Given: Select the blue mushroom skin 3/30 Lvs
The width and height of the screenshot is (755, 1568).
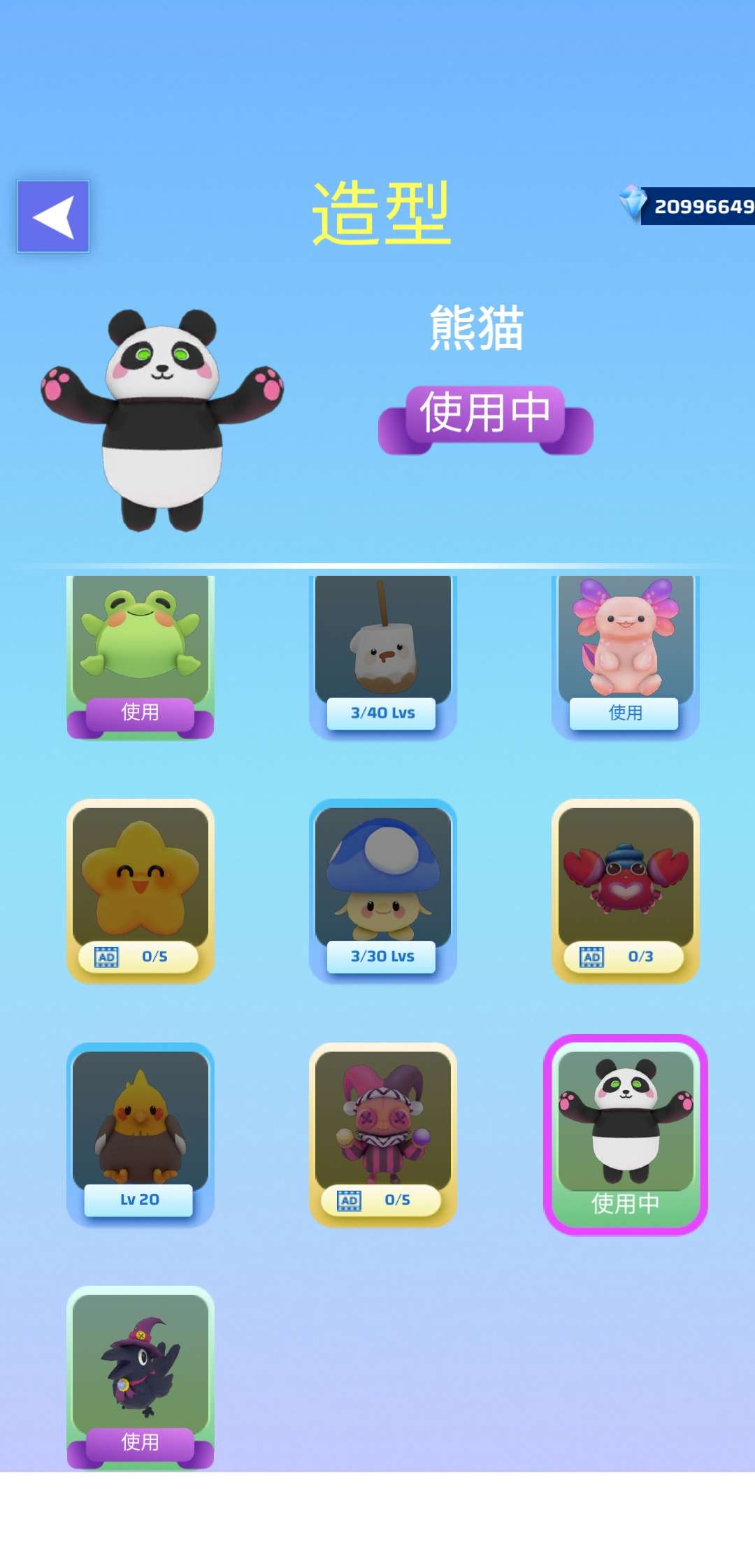Looking at the screenshot, I should pyautogui.click(x=382, y=891).
